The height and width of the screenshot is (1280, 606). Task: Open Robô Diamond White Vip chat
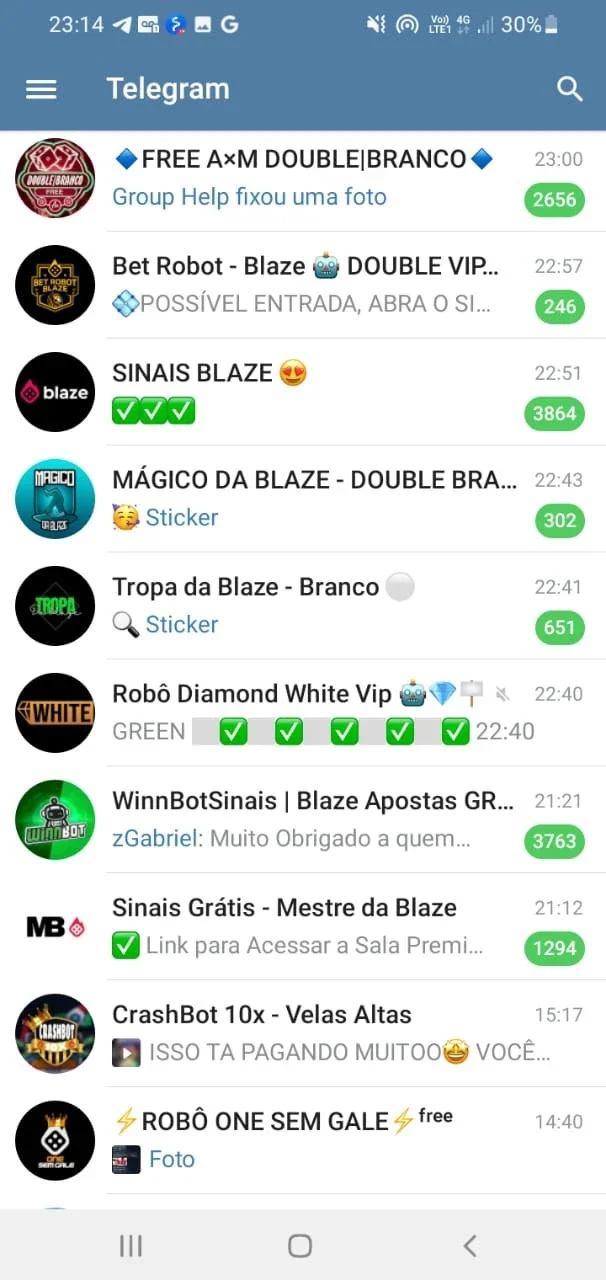303,713
